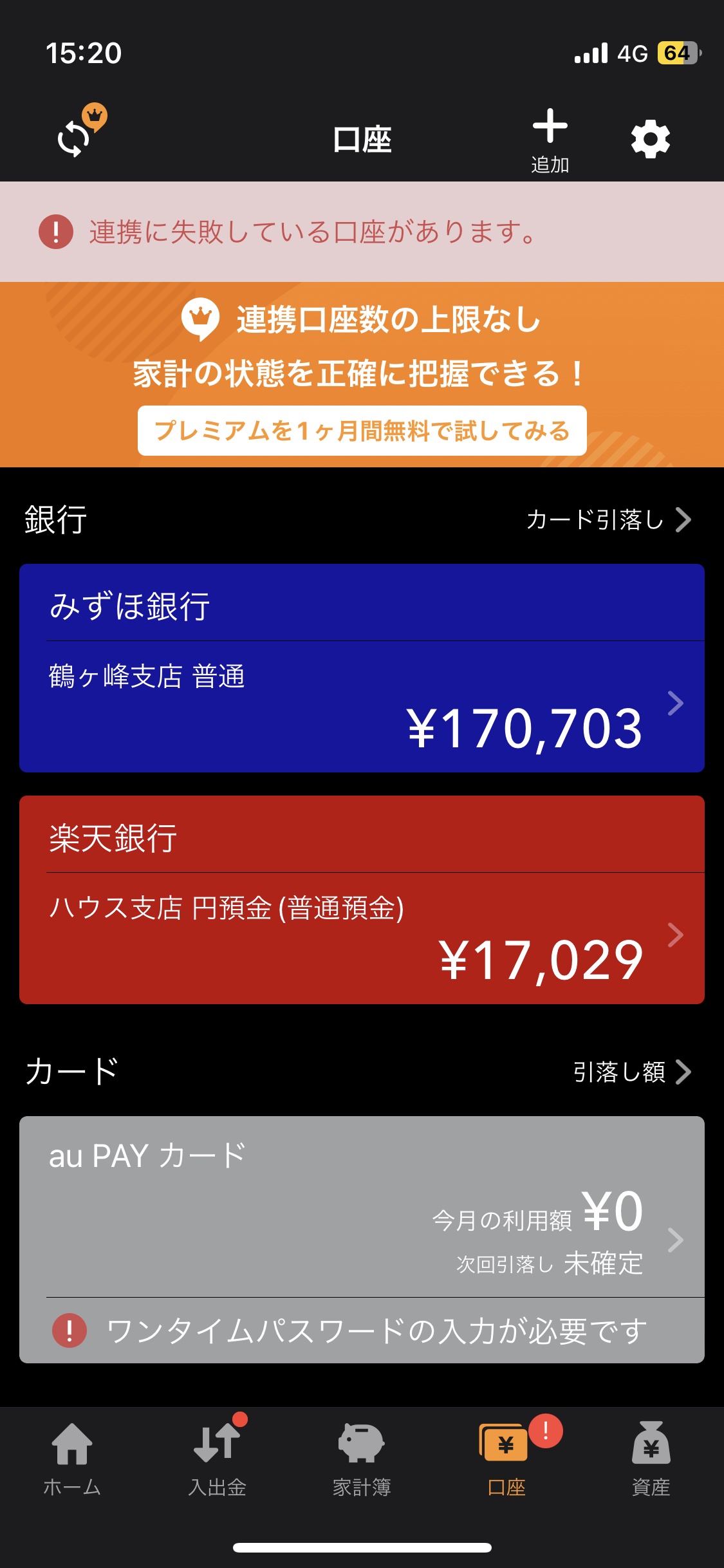Try premium free with プレミアムを1ヶ月間無料で試してみる
Image resolution: width=724 pixels, height=1568 pixels.
click(362, 431)
